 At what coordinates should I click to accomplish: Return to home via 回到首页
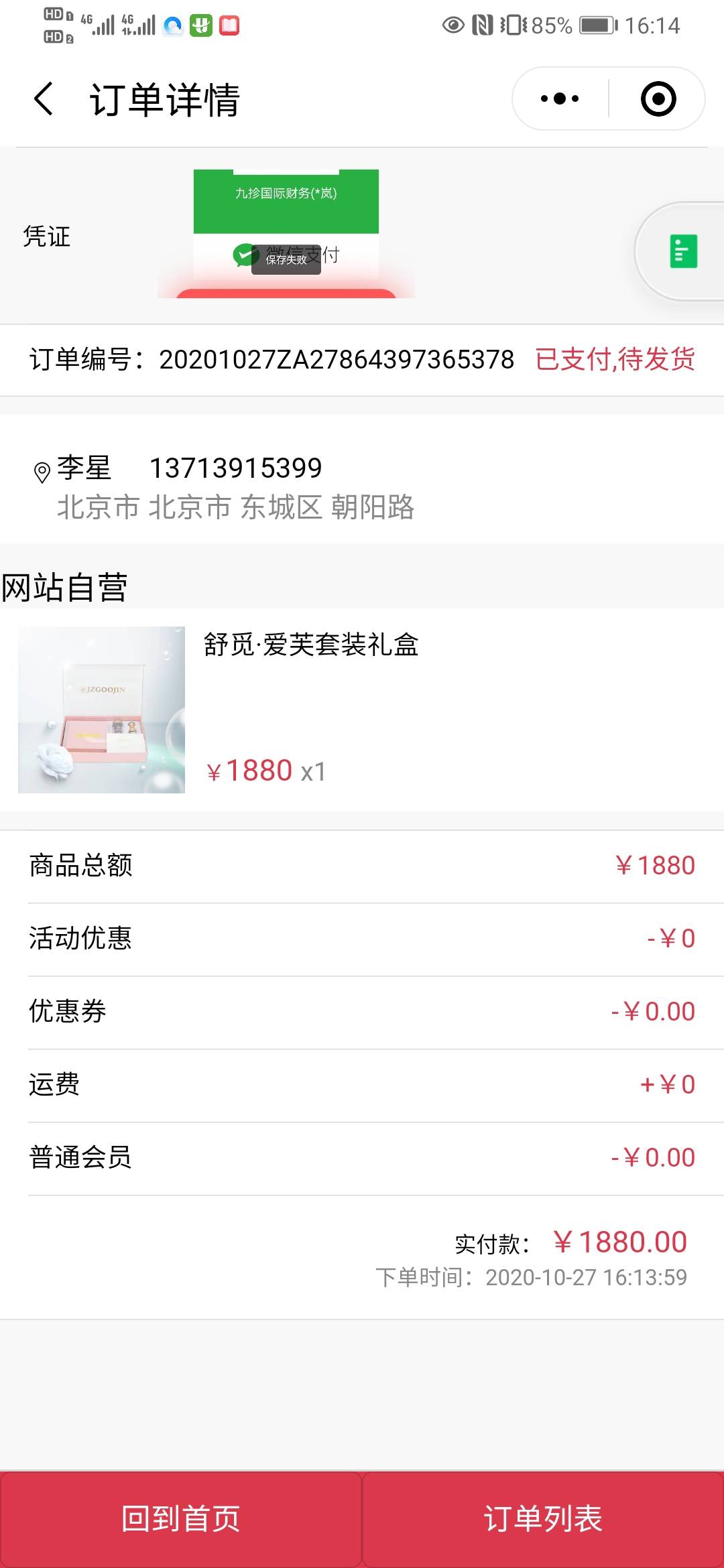click(x=181, y=1518)
